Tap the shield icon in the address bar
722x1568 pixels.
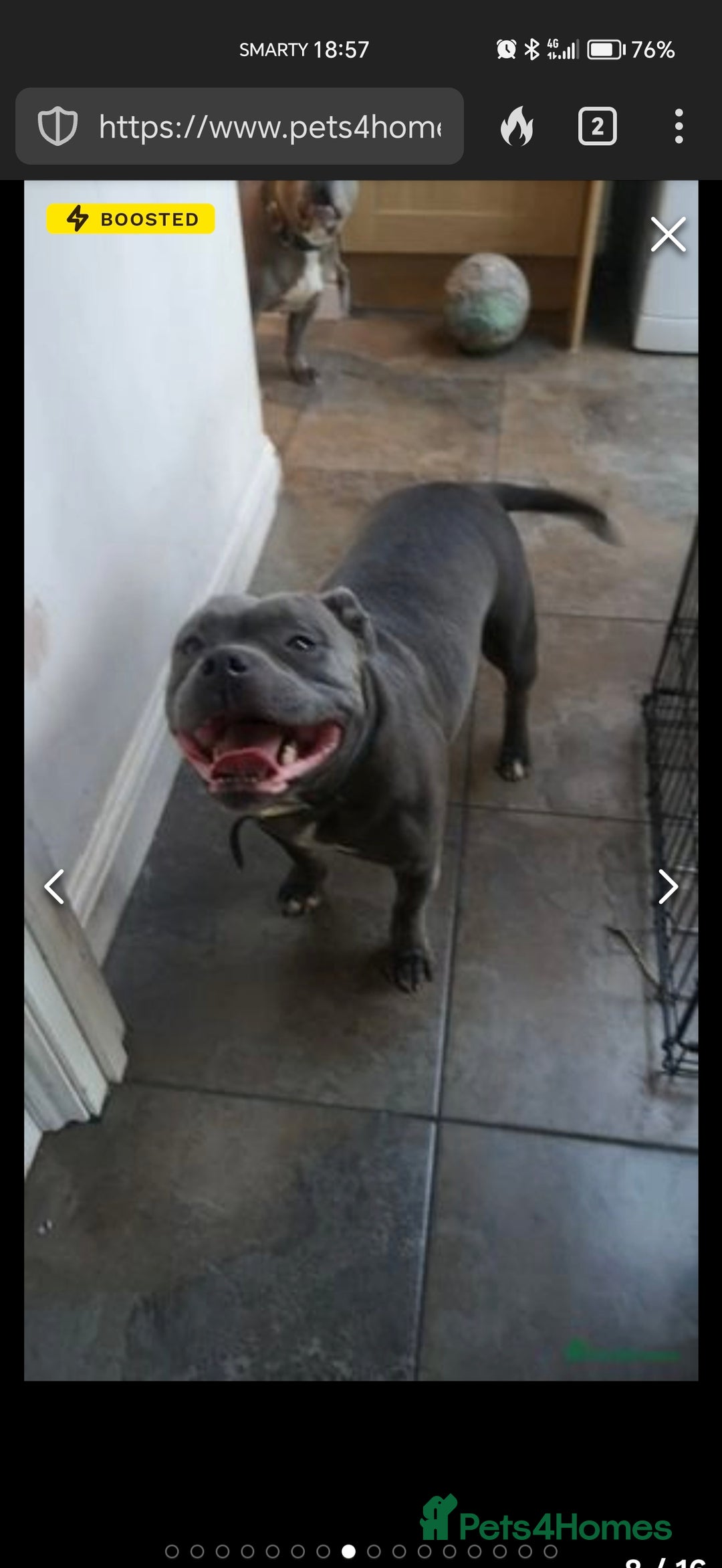point(59,127)
